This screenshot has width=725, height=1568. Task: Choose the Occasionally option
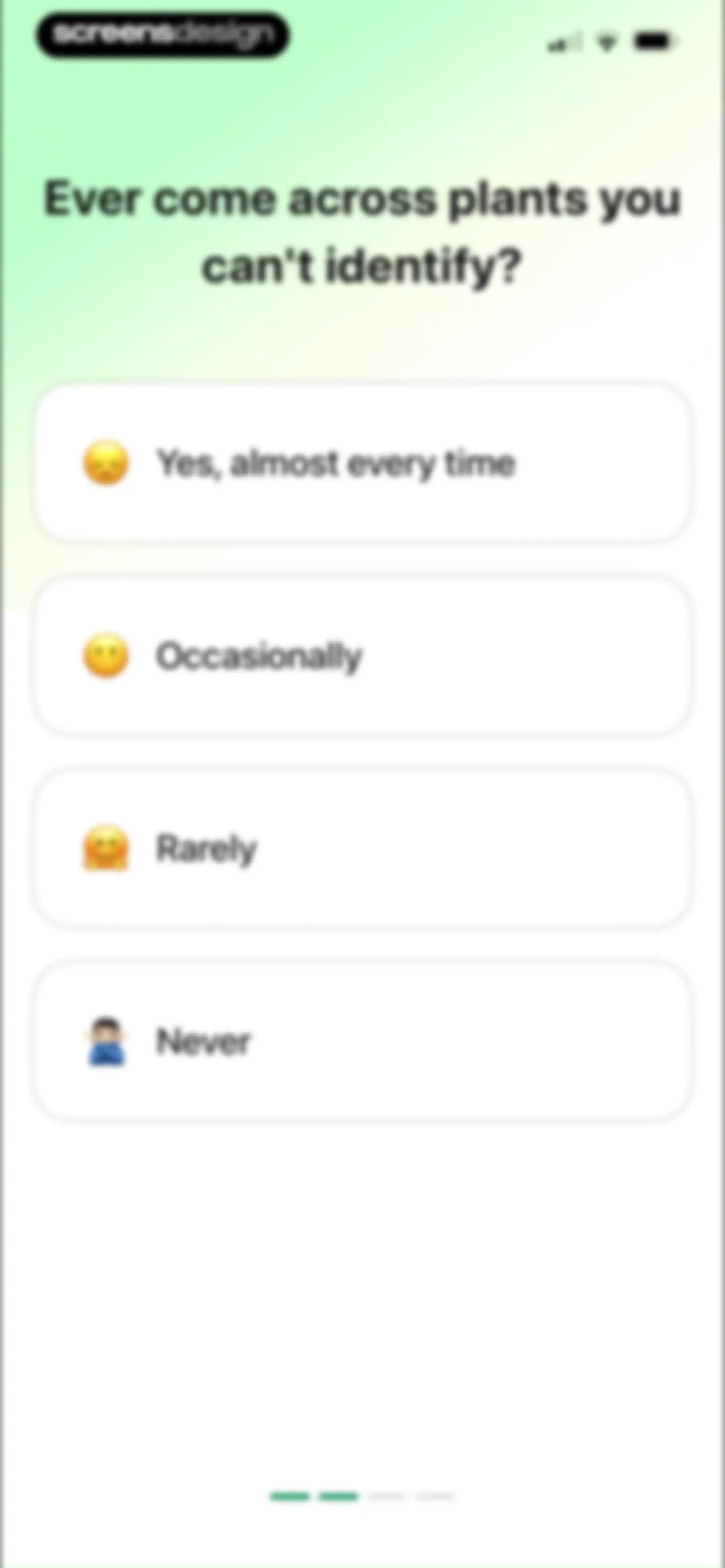tap(362, 656)
